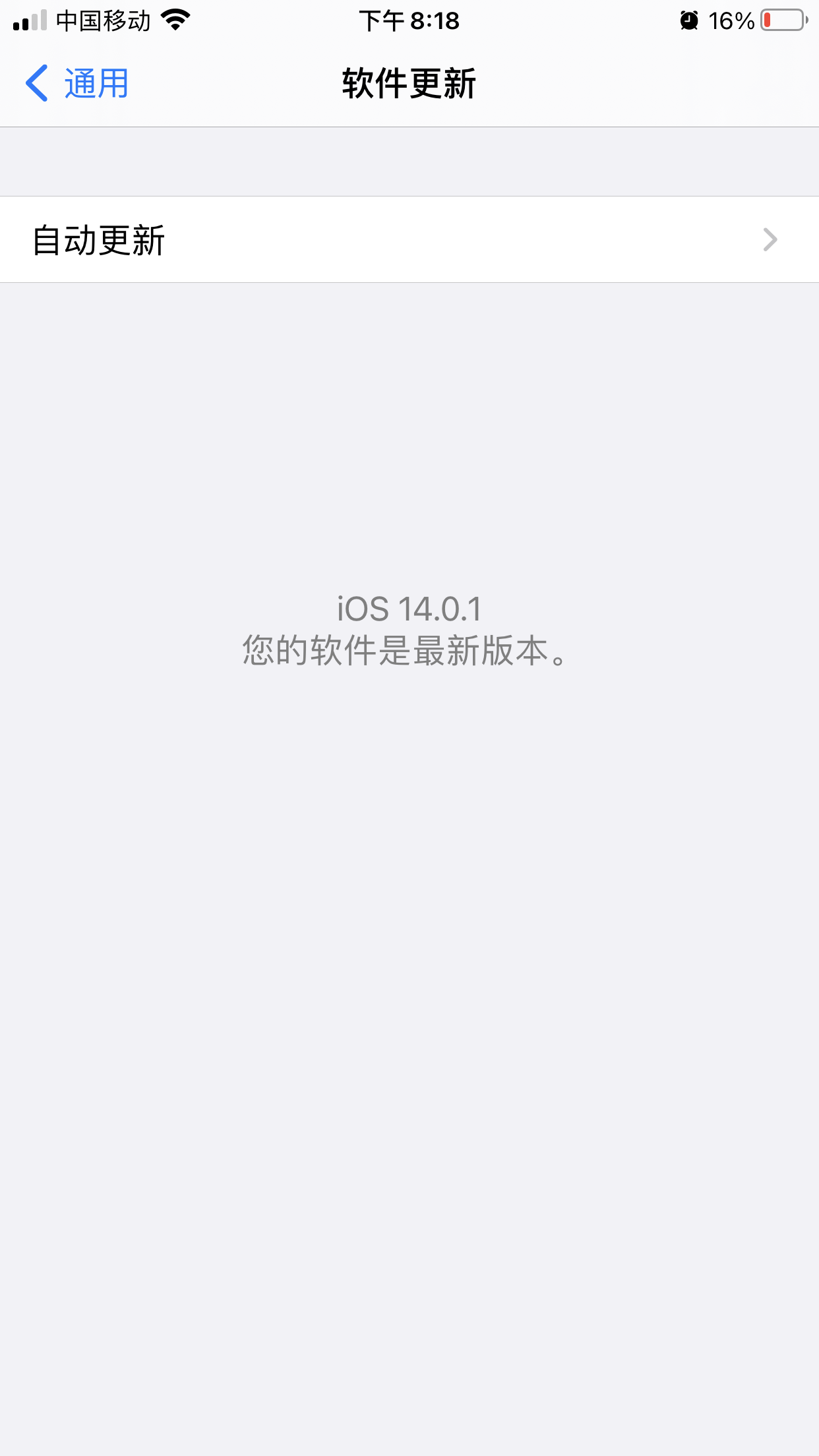
Task: Go back to 通用 settings
Action: click(x=76, y=84)
